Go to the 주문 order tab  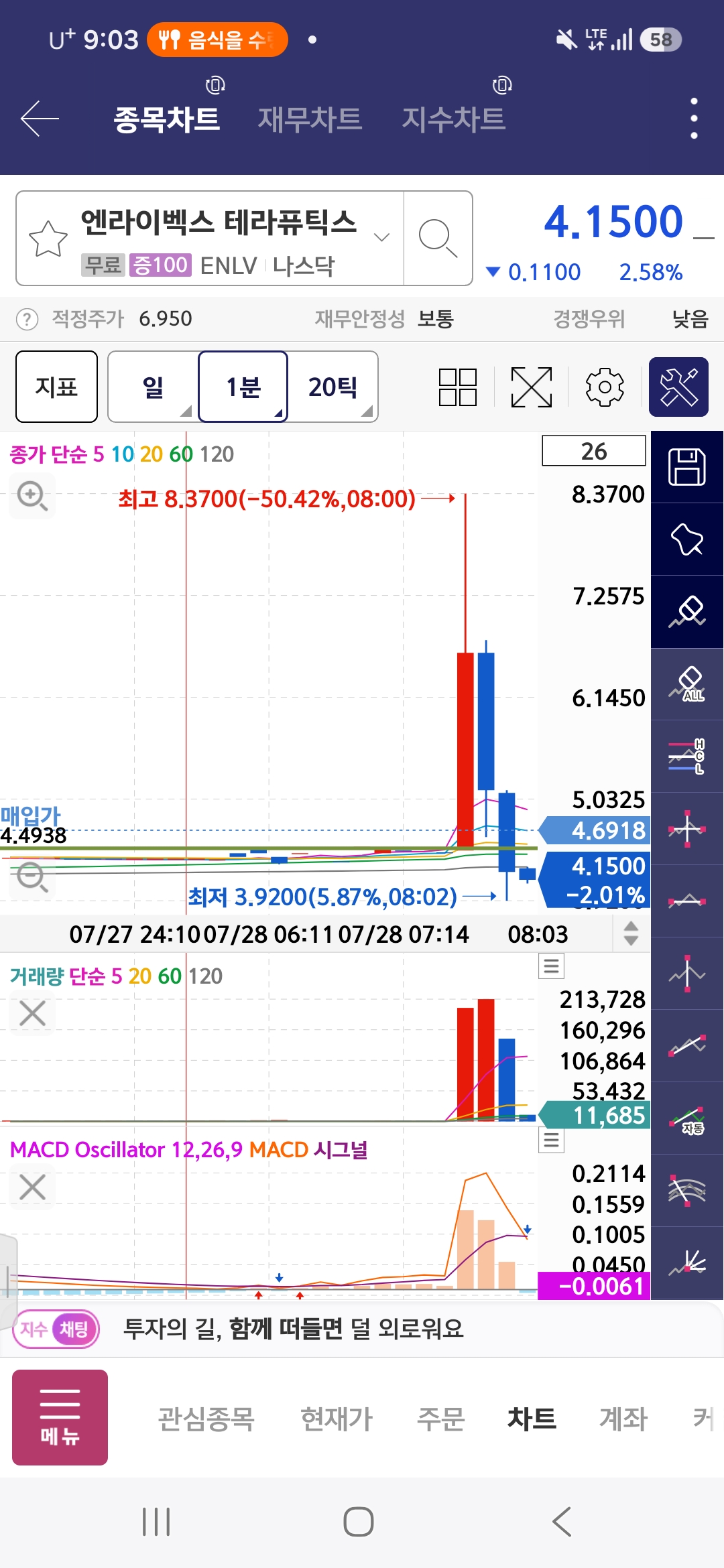tap(440, 1419)
